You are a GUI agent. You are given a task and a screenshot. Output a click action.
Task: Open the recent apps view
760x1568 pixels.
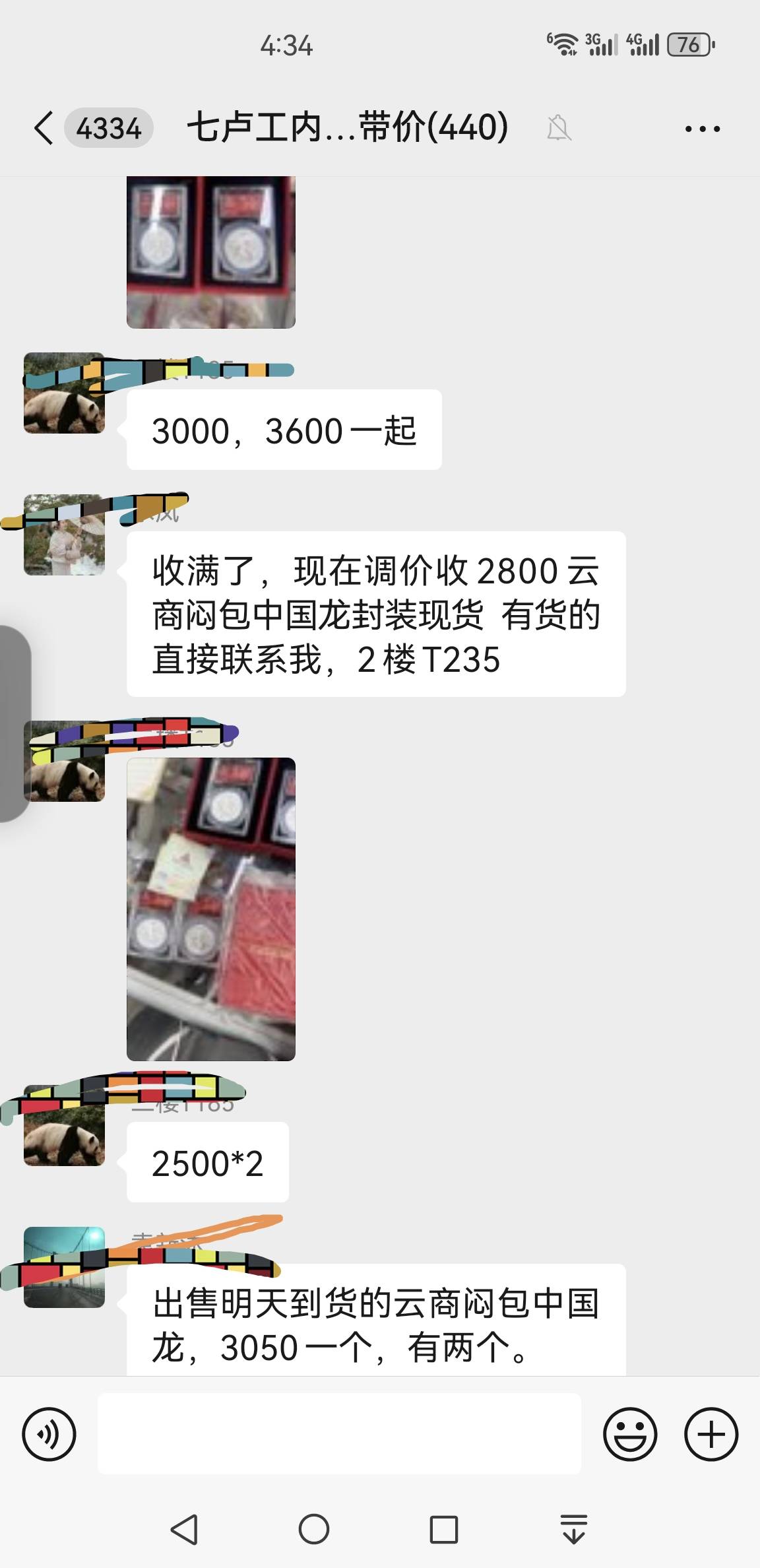[443, 1529]
